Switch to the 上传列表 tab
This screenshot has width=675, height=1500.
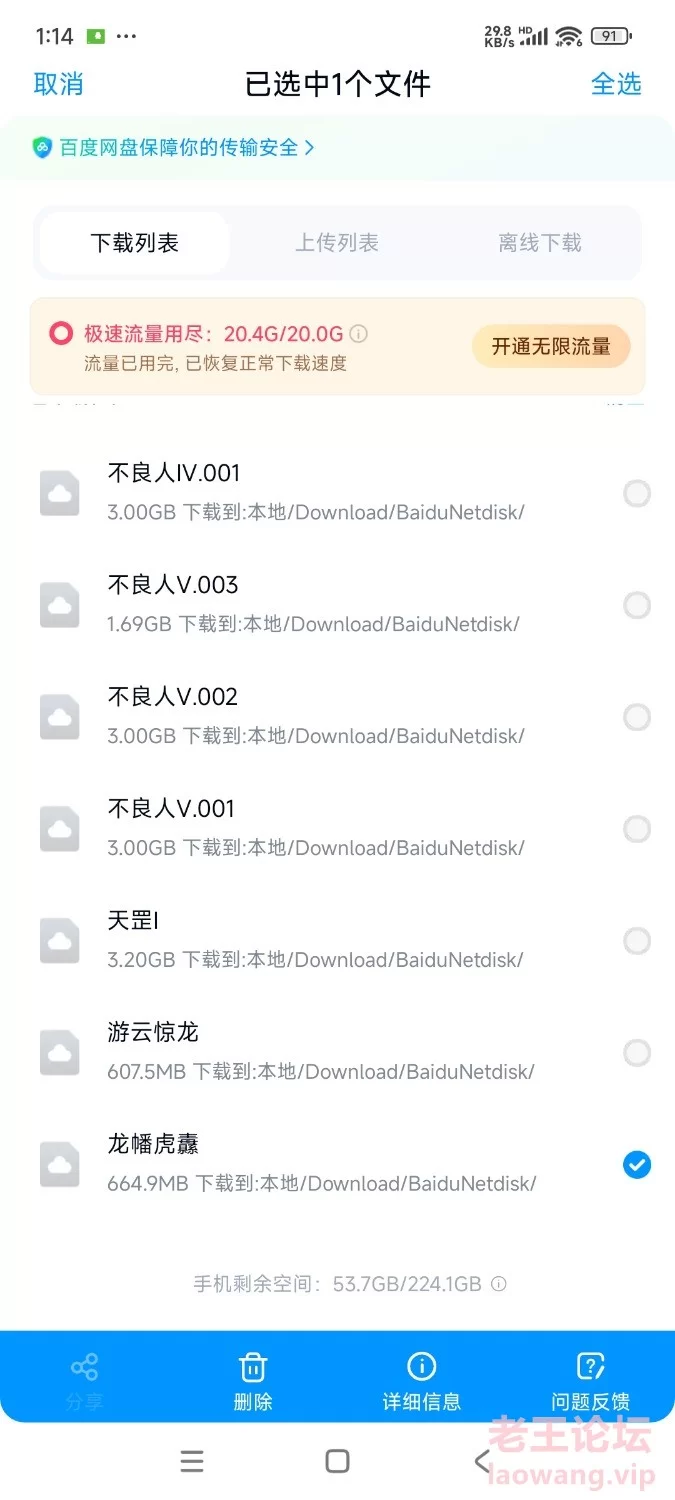[337, 243]
